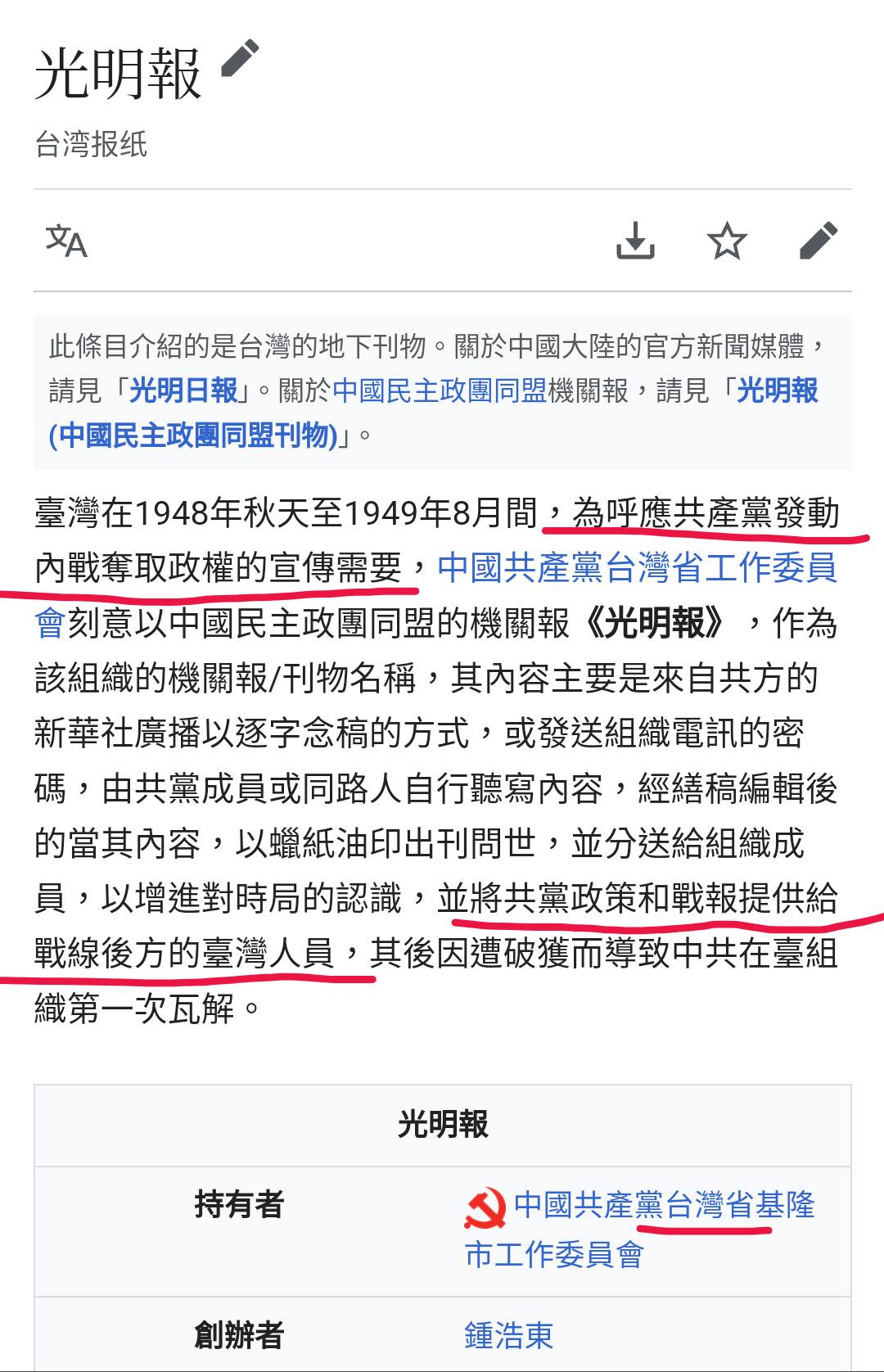Open the 中國共產黨台灣省工作委員會 link
Image resolution: width=884 pixels, height=1372 pixels.
(637, 567)
